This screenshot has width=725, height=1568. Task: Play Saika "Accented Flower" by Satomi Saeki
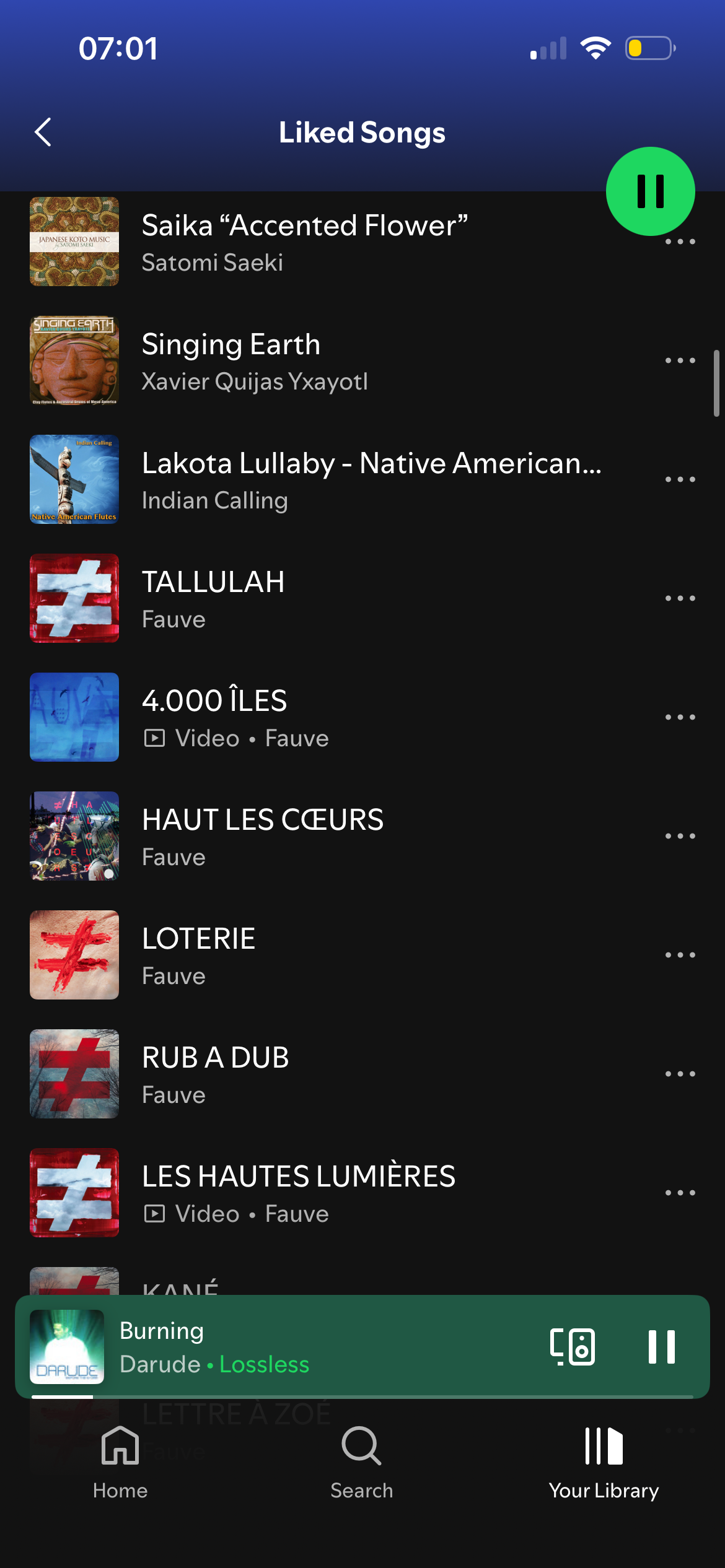[304, 243]
